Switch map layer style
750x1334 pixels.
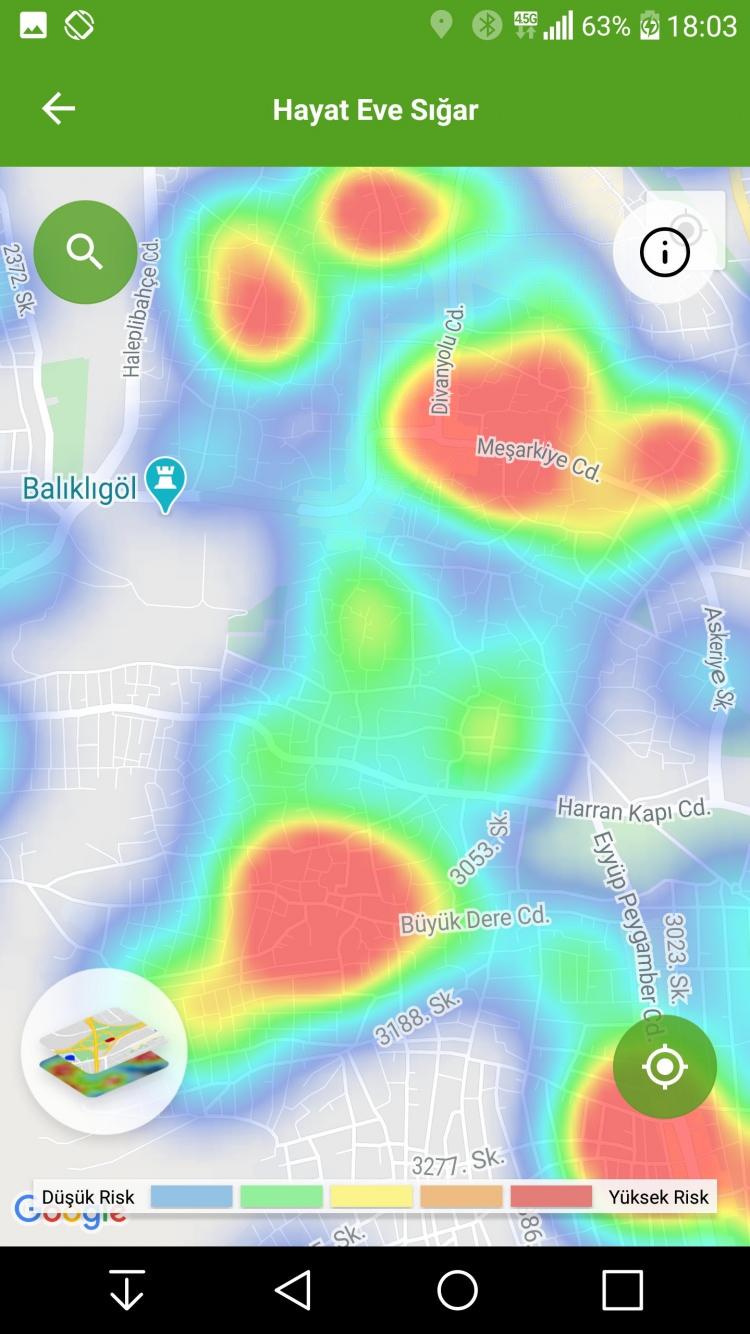click(104, 1050)
